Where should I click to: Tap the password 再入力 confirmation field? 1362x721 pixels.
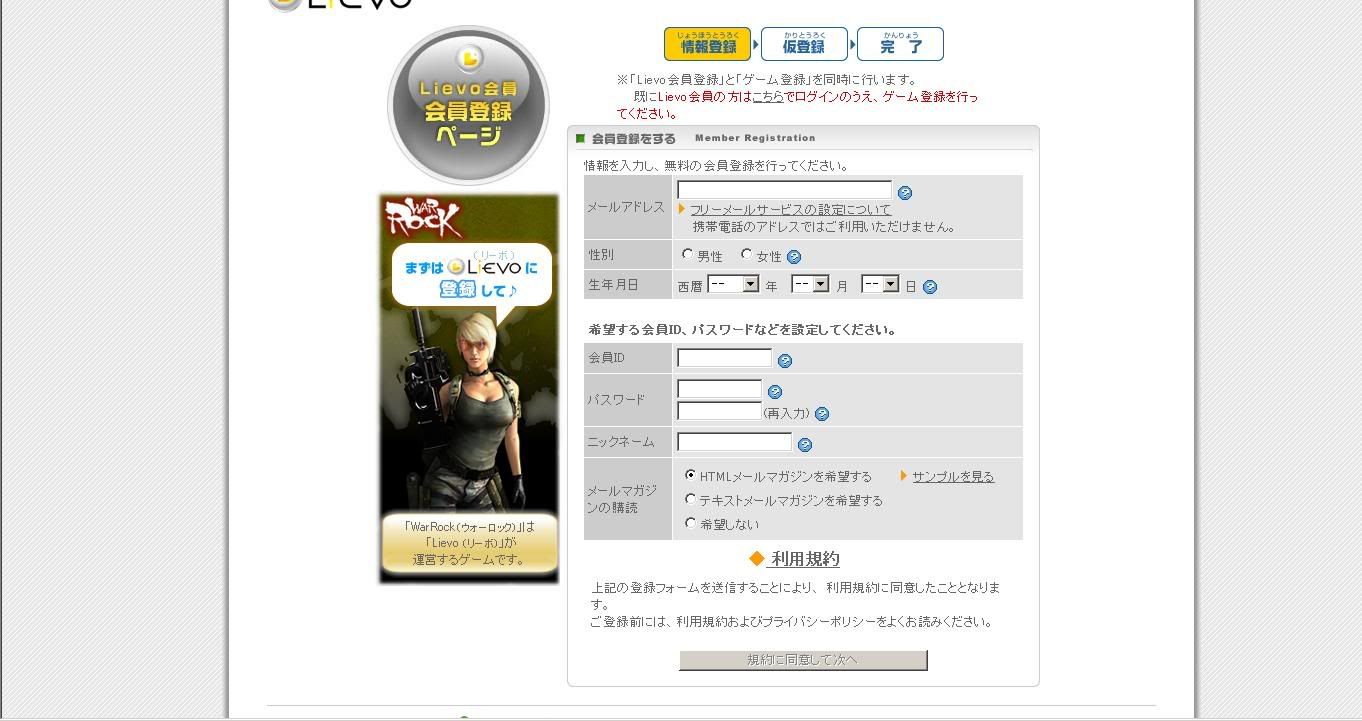click(719, 411)
